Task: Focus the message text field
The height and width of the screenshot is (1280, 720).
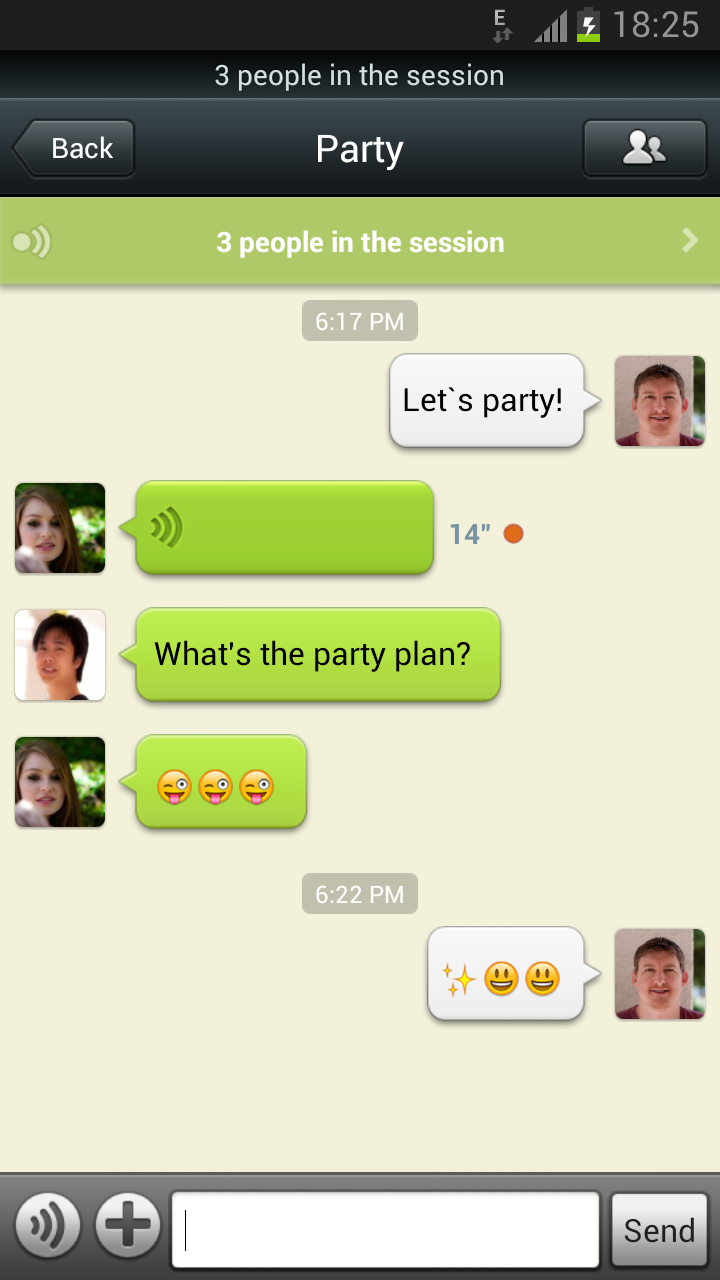Action: tap(386, 1229)
